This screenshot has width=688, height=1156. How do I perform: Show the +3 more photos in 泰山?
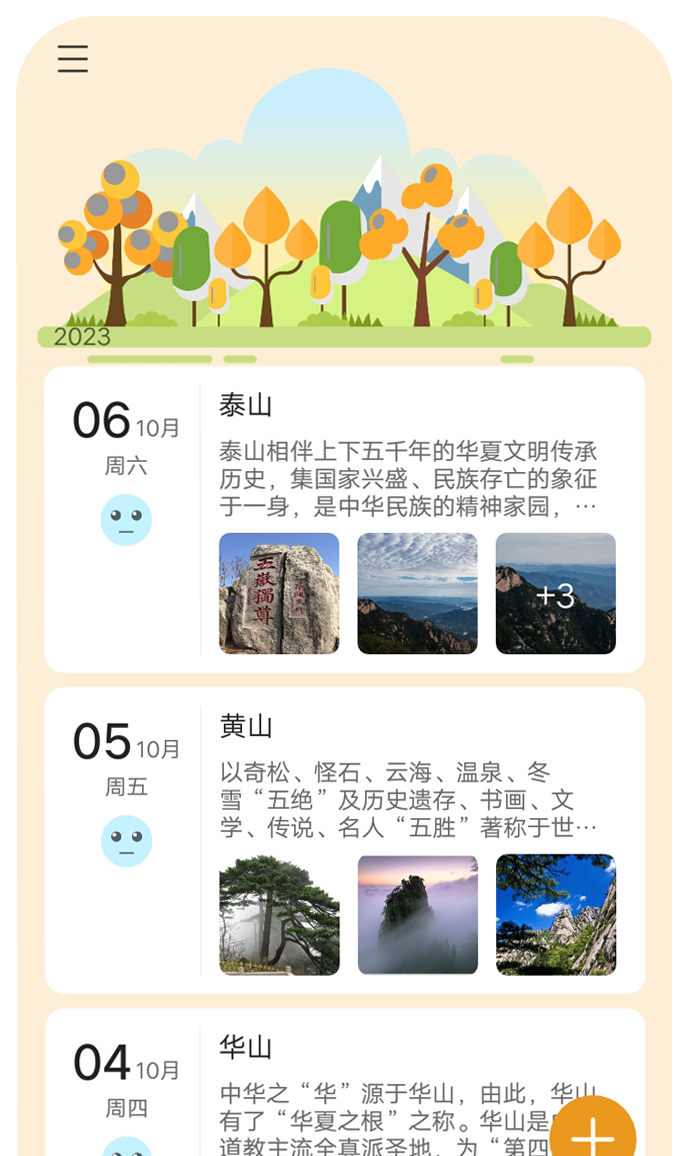(556, 593)
